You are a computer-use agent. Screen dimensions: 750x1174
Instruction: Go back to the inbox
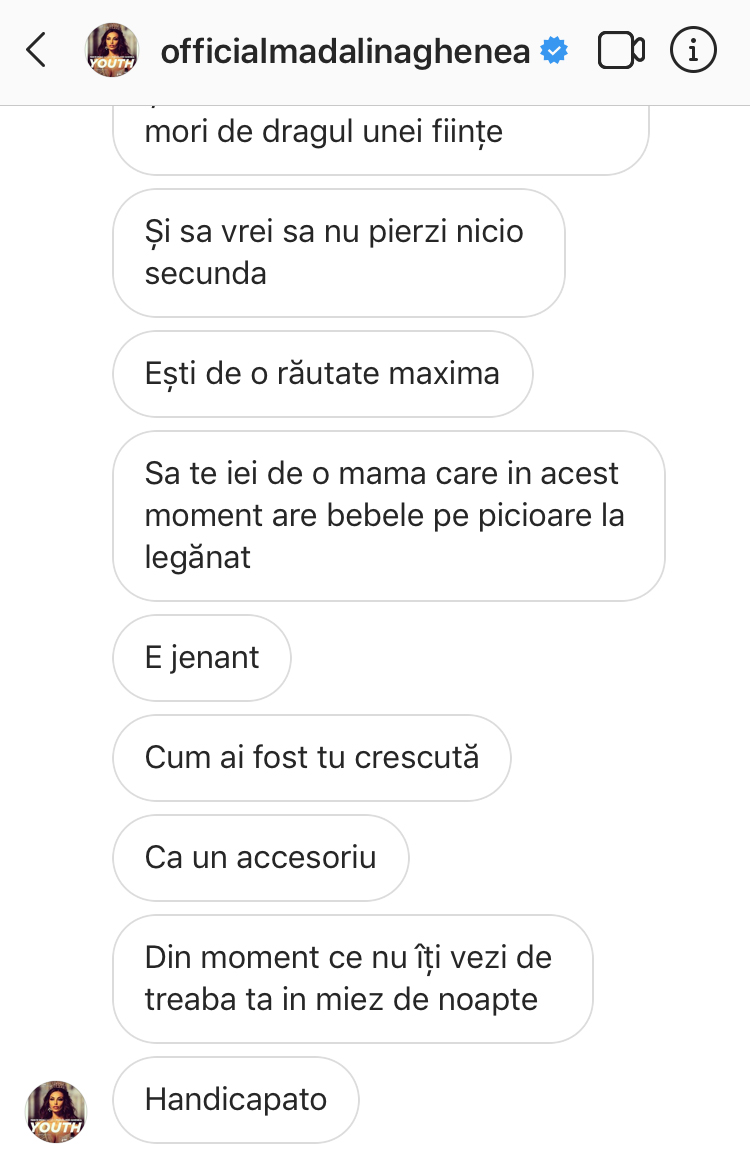pyautogui.click(x=36, y=50)
